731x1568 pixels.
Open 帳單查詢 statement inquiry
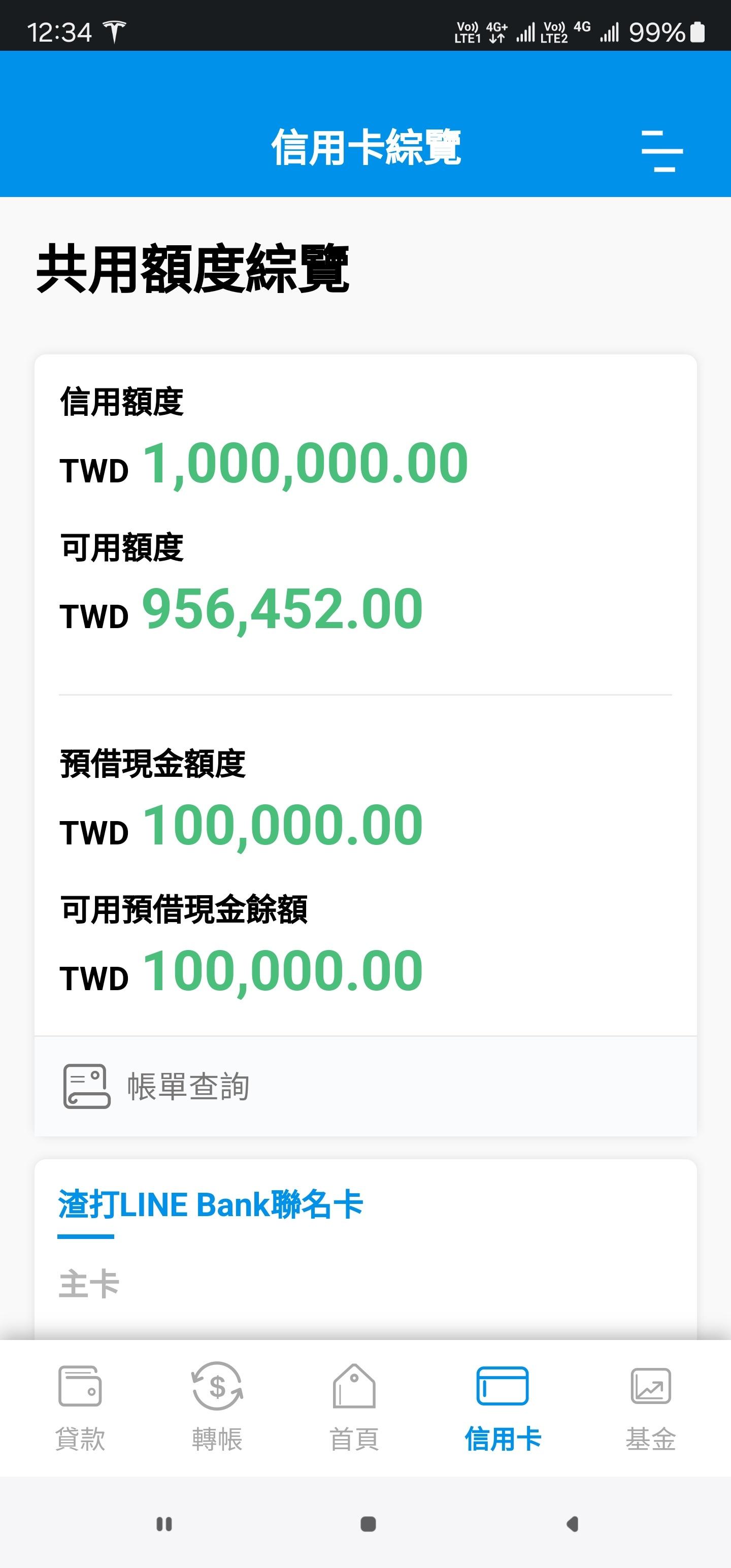coord(365,1087)
